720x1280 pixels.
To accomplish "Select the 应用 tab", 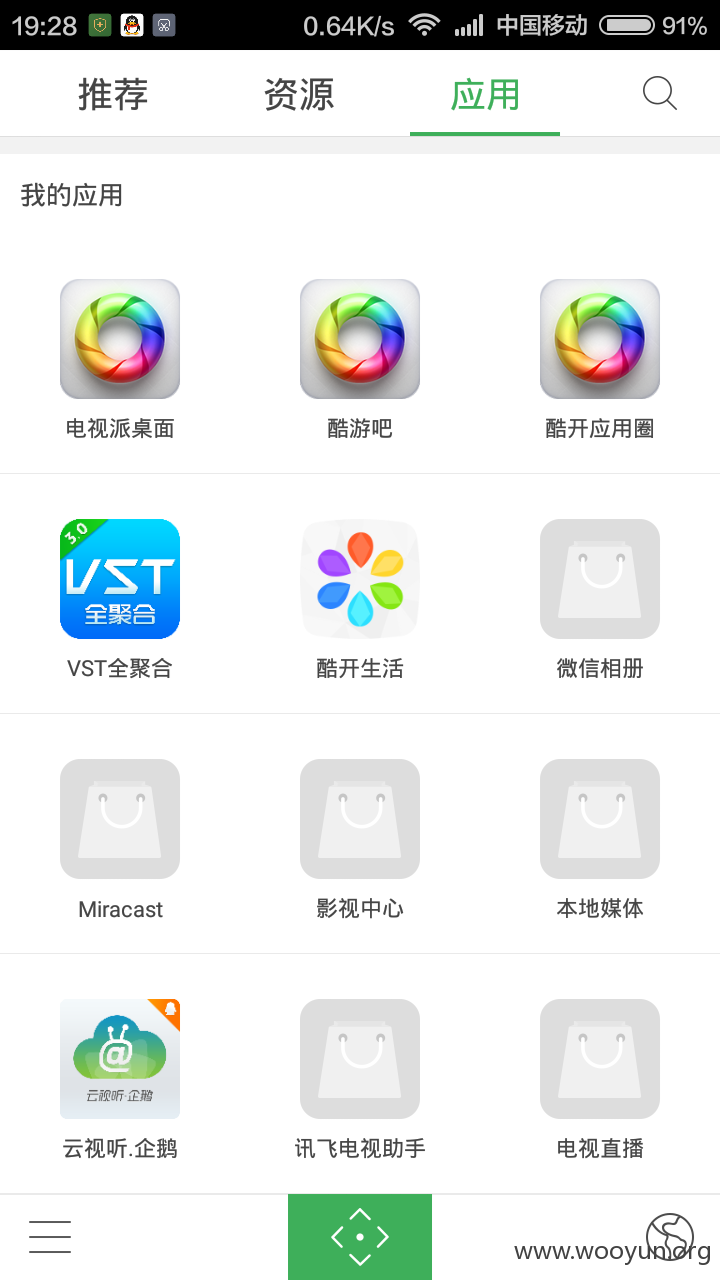I will pos(485,94).
